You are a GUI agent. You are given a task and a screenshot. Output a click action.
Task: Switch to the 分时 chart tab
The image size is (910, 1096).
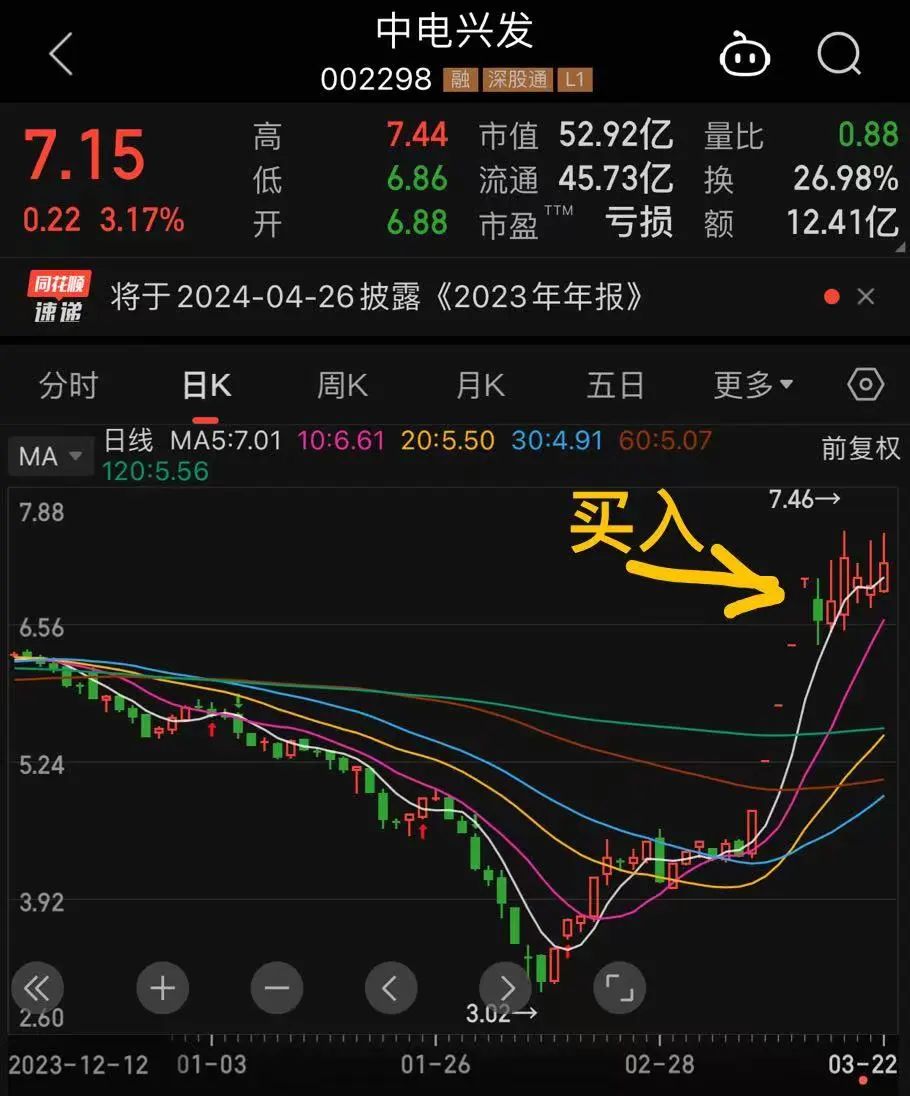68,385
